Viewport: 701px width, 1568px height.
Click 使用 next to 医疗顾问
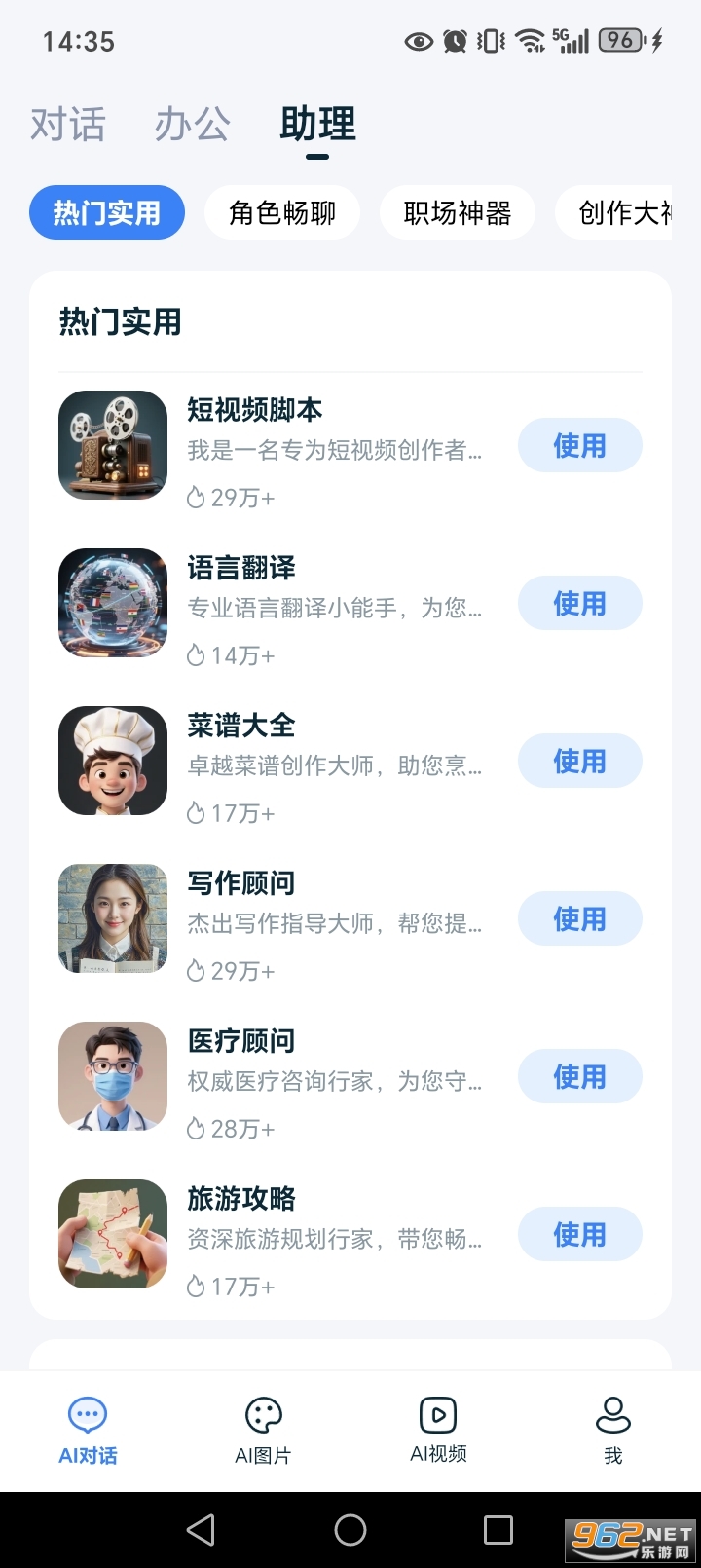579,1076
